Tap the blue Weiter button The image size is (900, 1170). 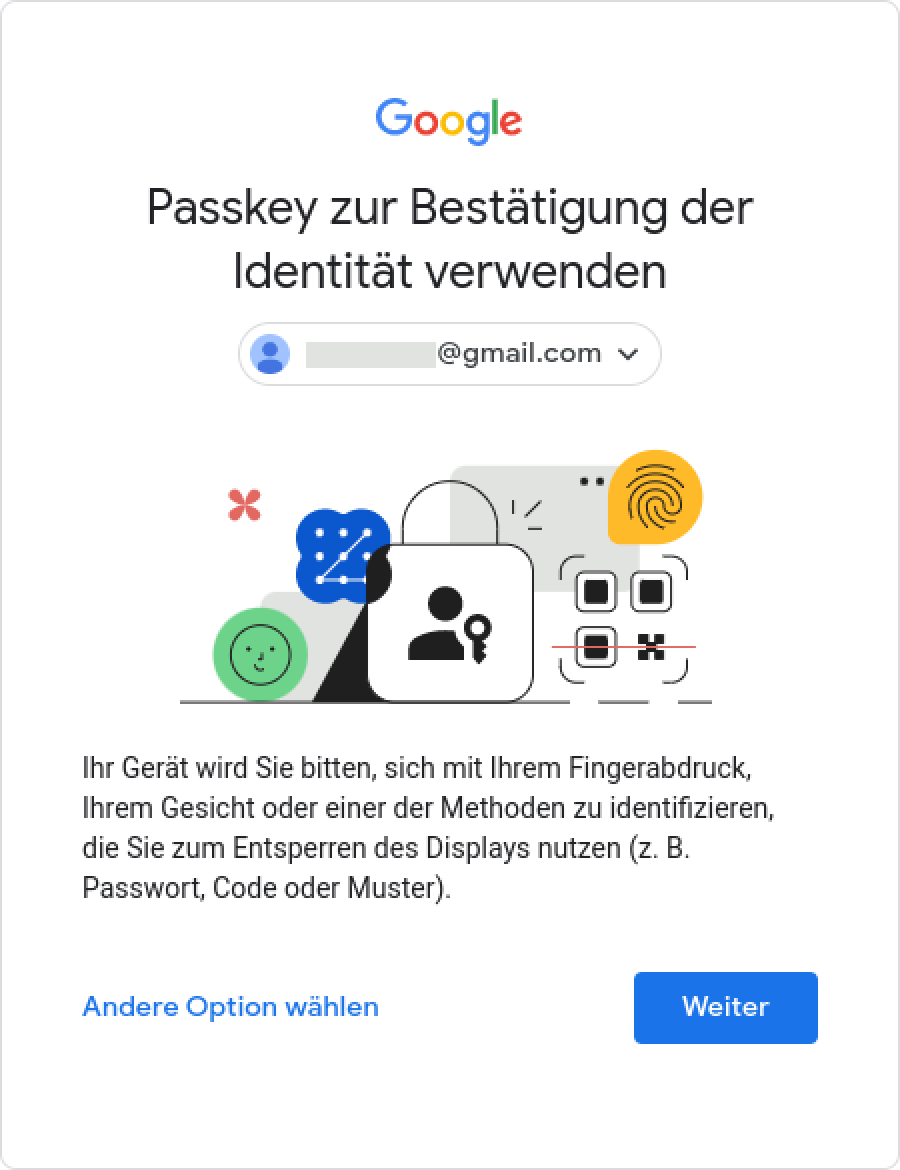[725, 1007]
